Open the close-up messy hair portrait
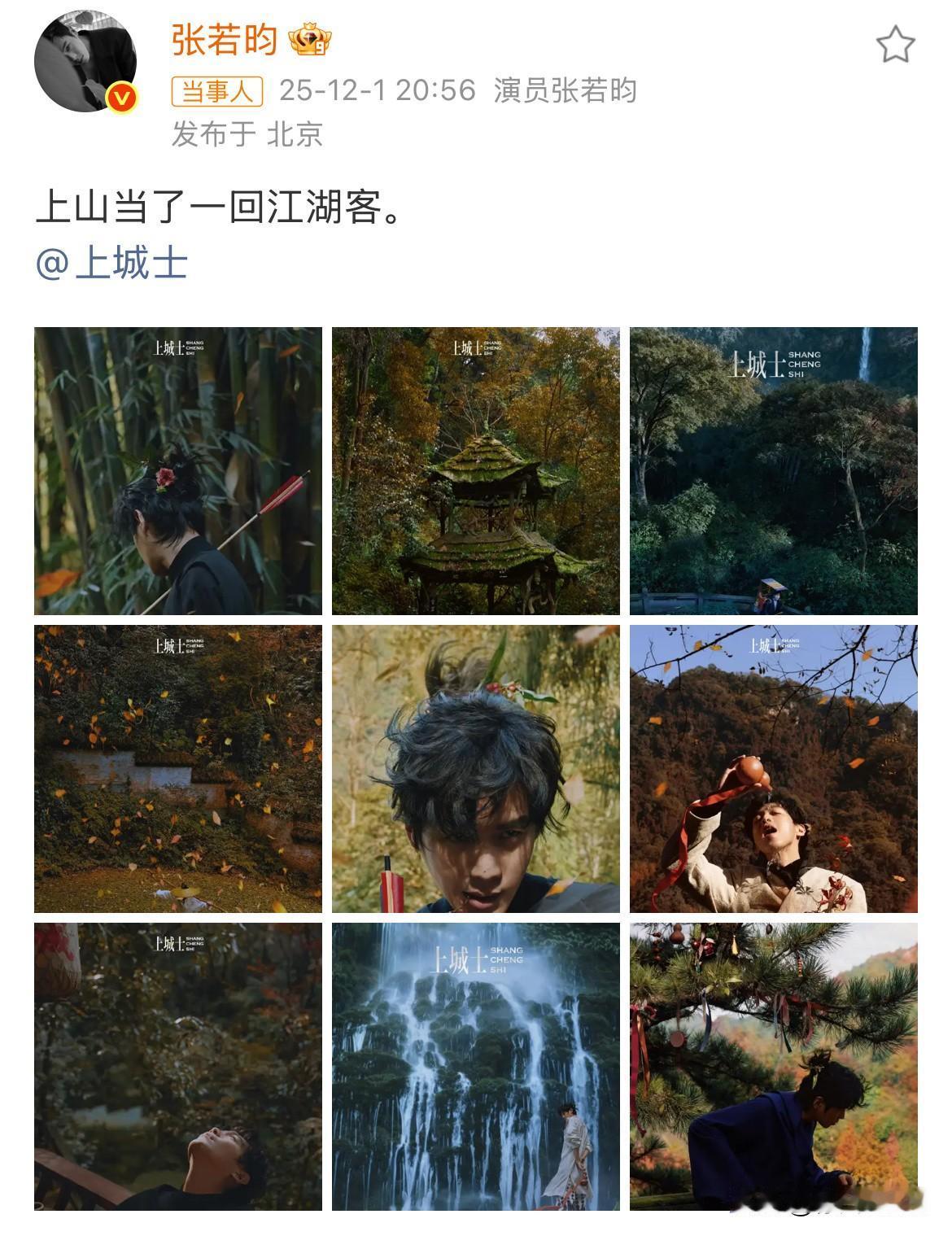Screen dimensions: 952x1236 click(x=476, y=767)
